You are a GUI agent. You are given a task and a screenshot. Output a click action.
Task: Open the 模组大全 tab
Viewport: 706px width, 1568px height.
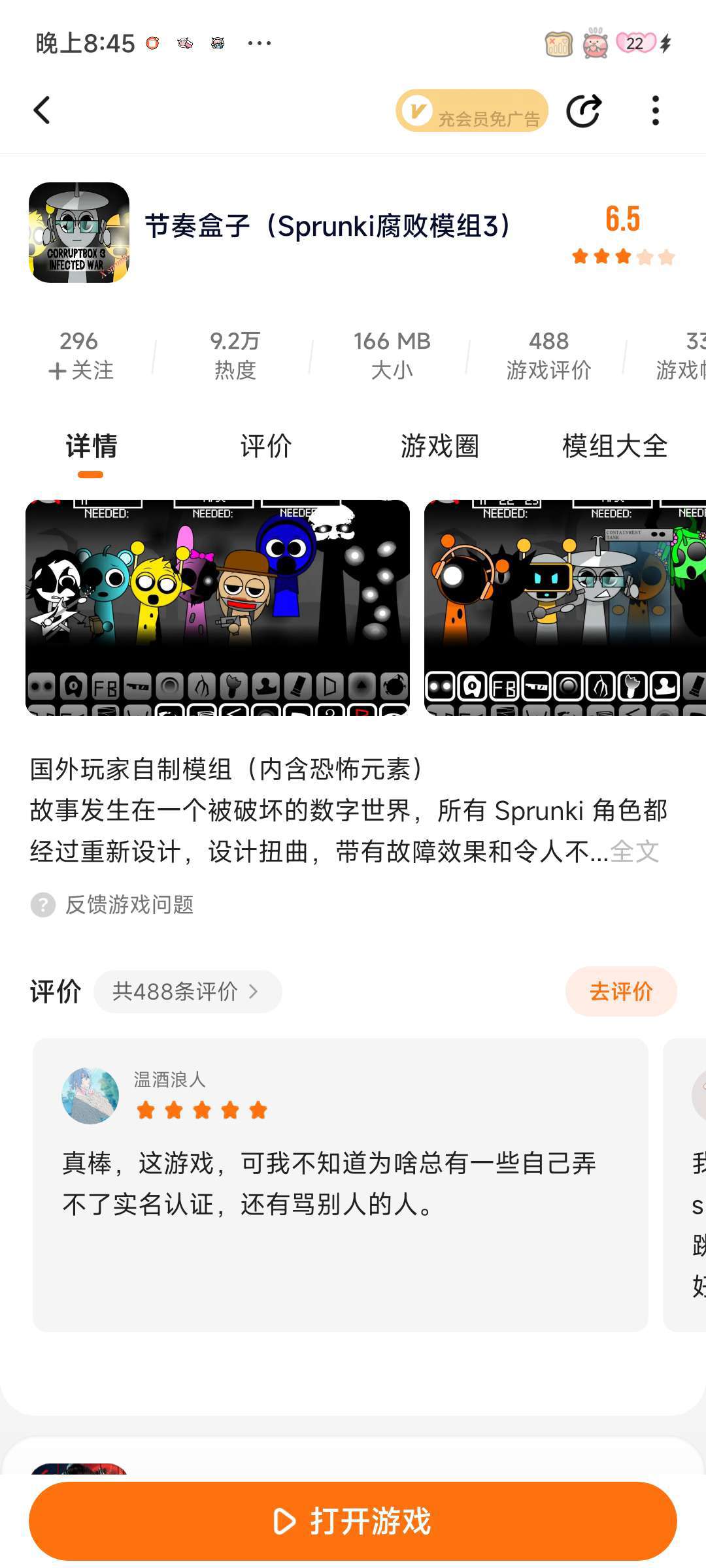[x=614, y=447]
